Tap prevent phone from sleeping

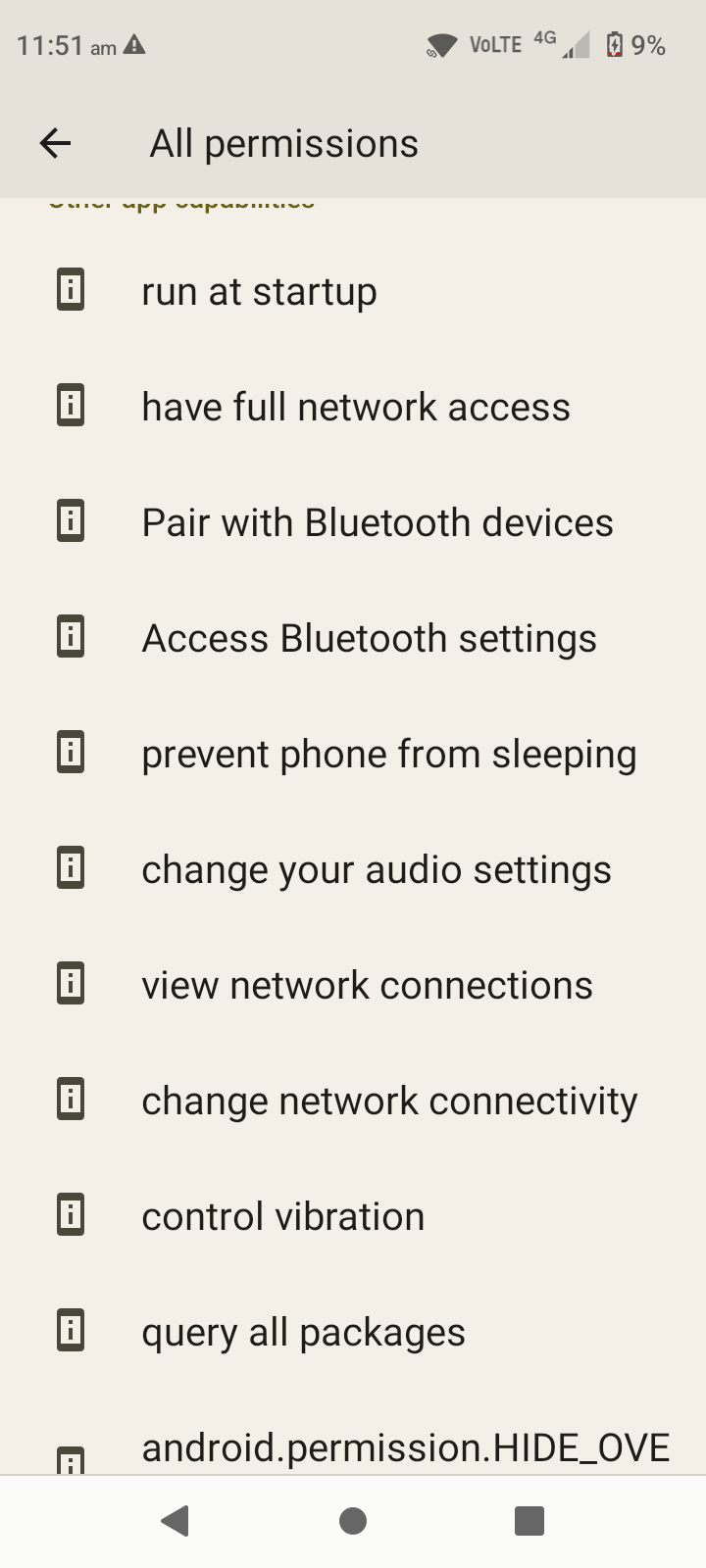pos(353,754)
